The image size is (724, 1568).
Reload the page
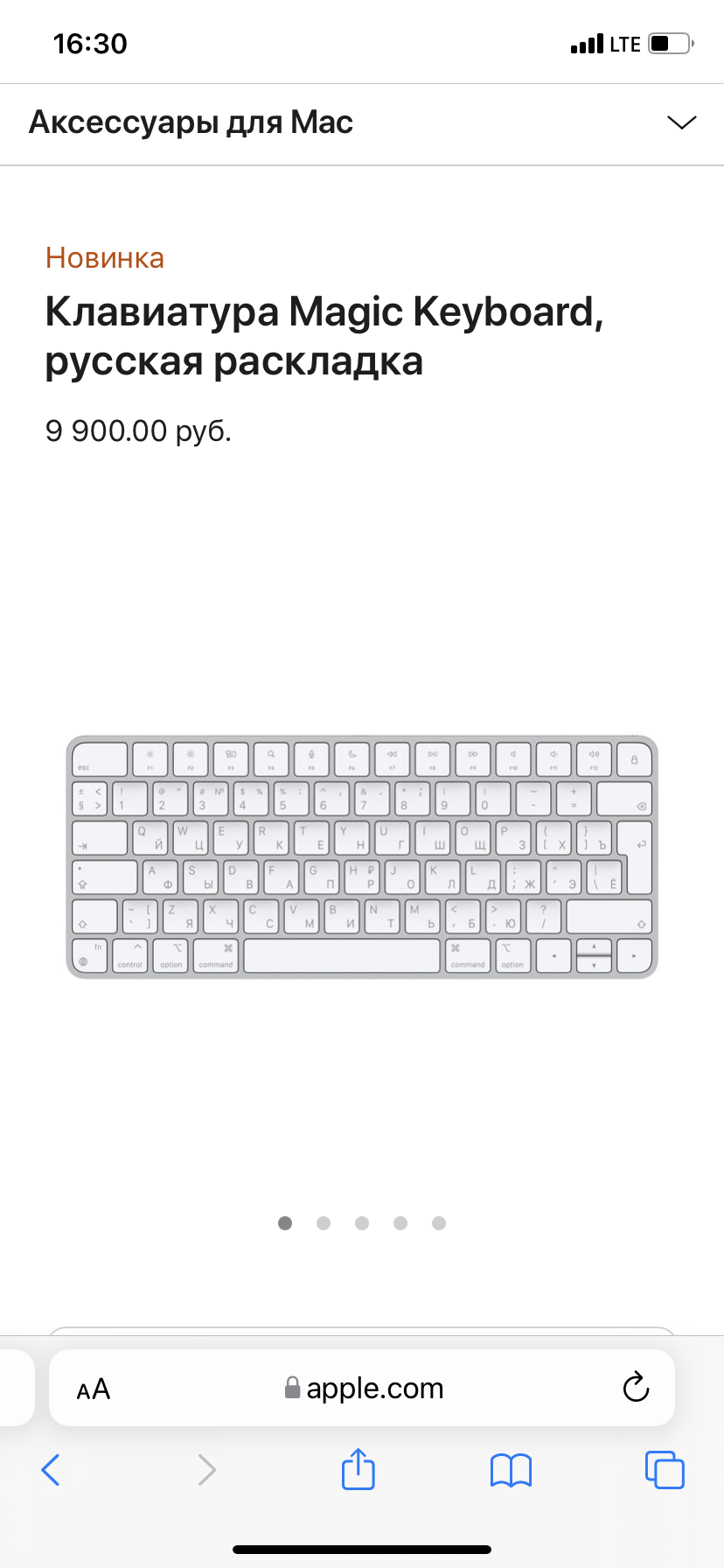point(636,1387)
